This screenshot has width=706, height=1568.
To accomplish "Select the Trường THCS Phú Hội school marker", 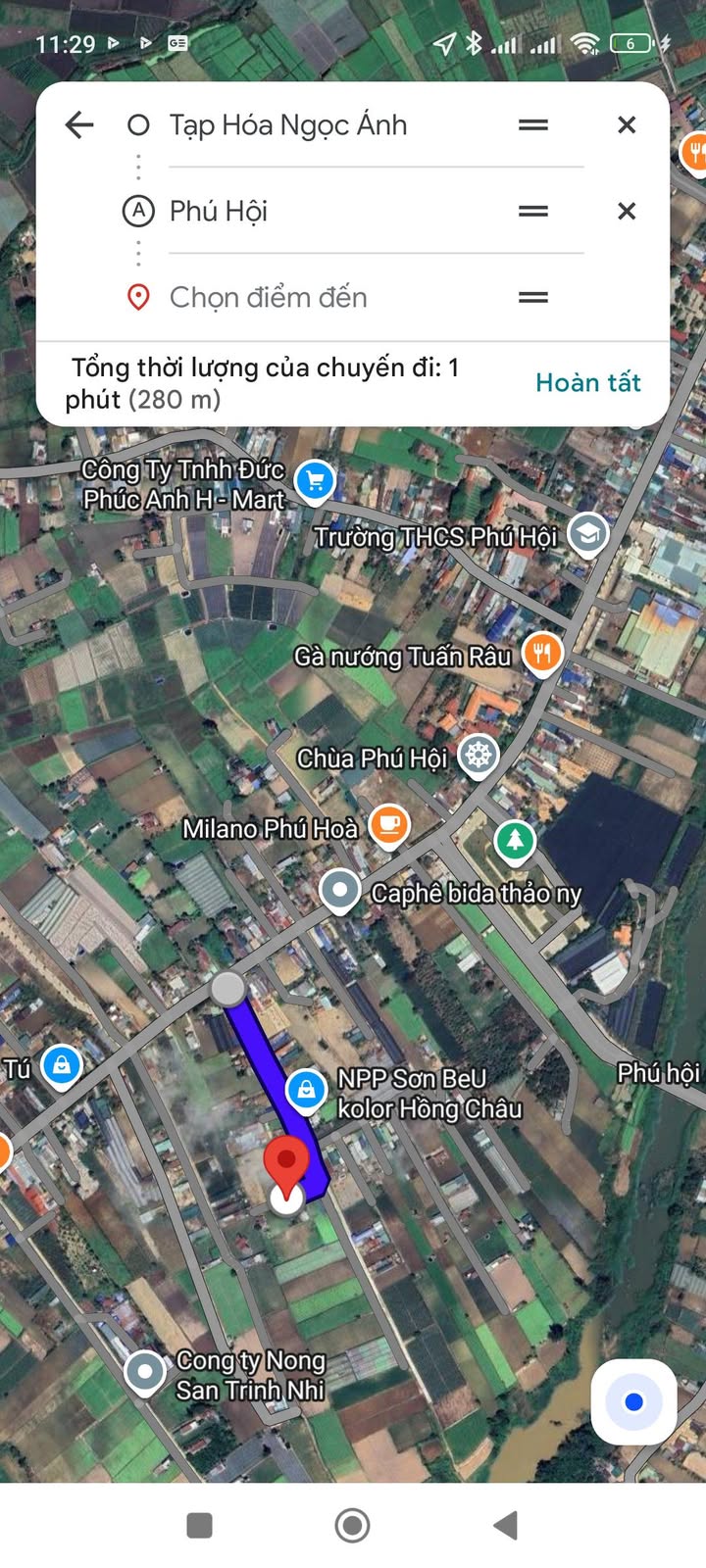I will [588, 534].
